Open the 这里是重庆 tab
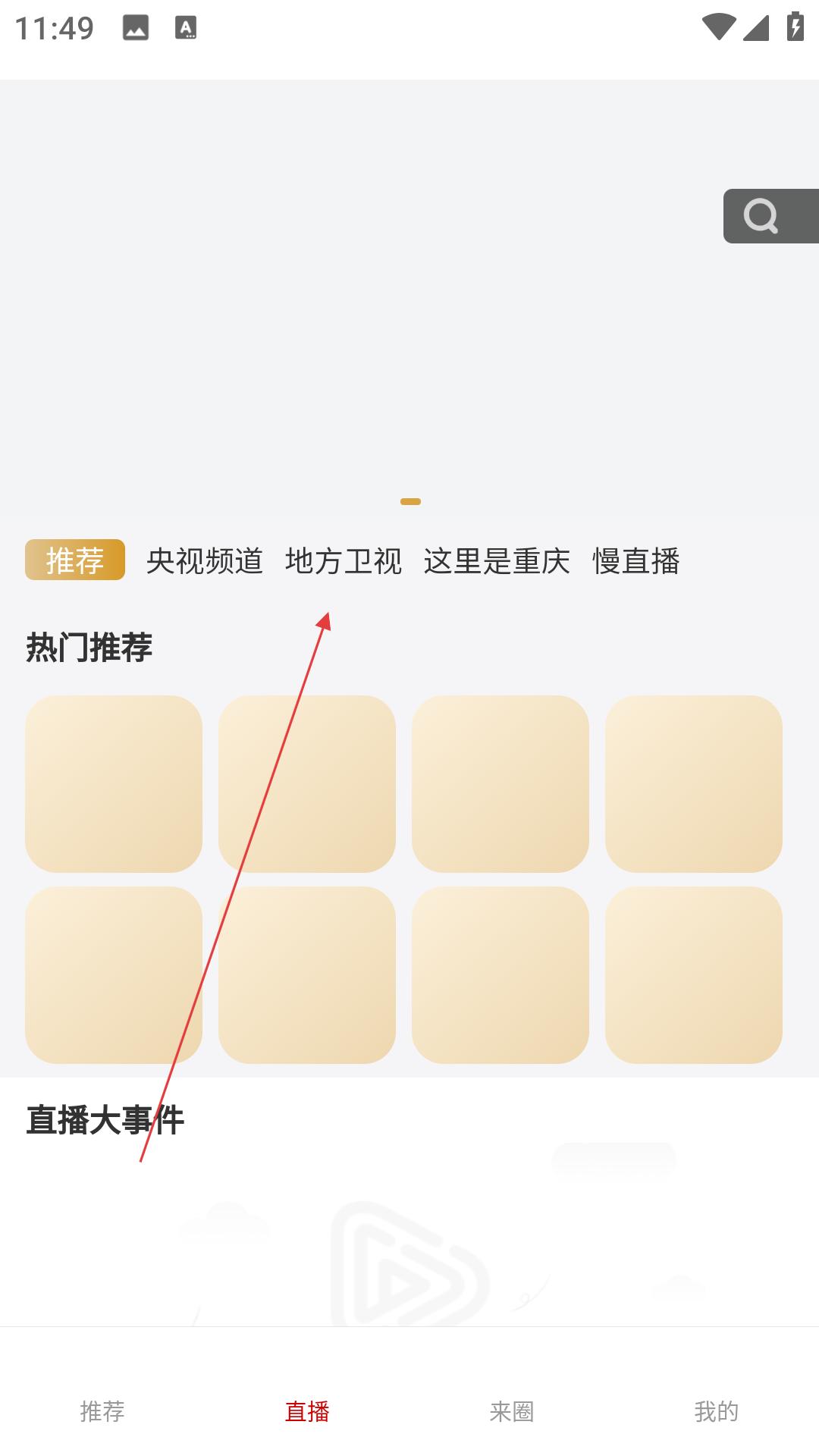This screenshot has height=1456, width=819. (497, 561)
